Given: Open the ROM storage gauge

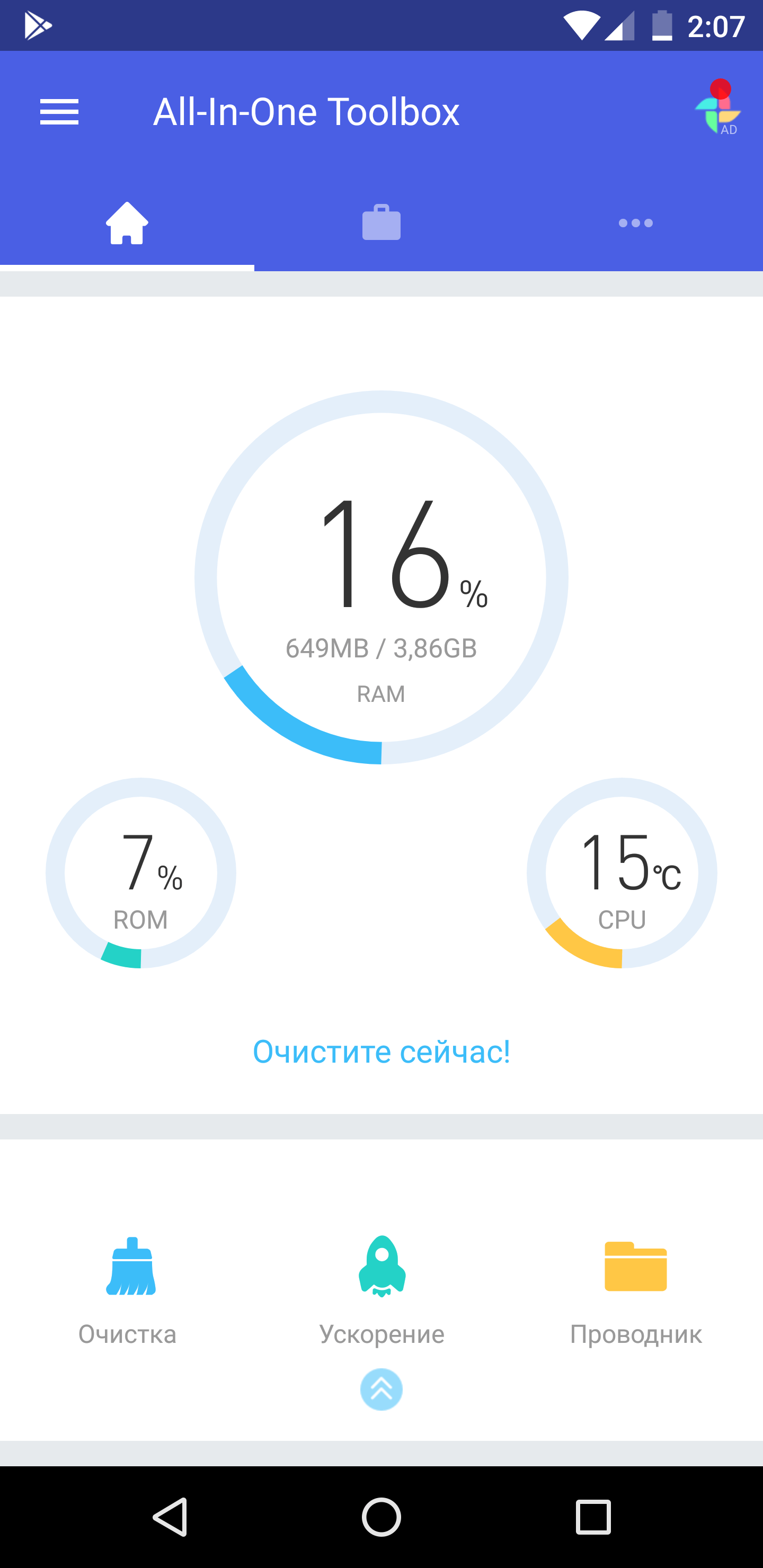Looking at the screenshot, I should pos(140,872).
